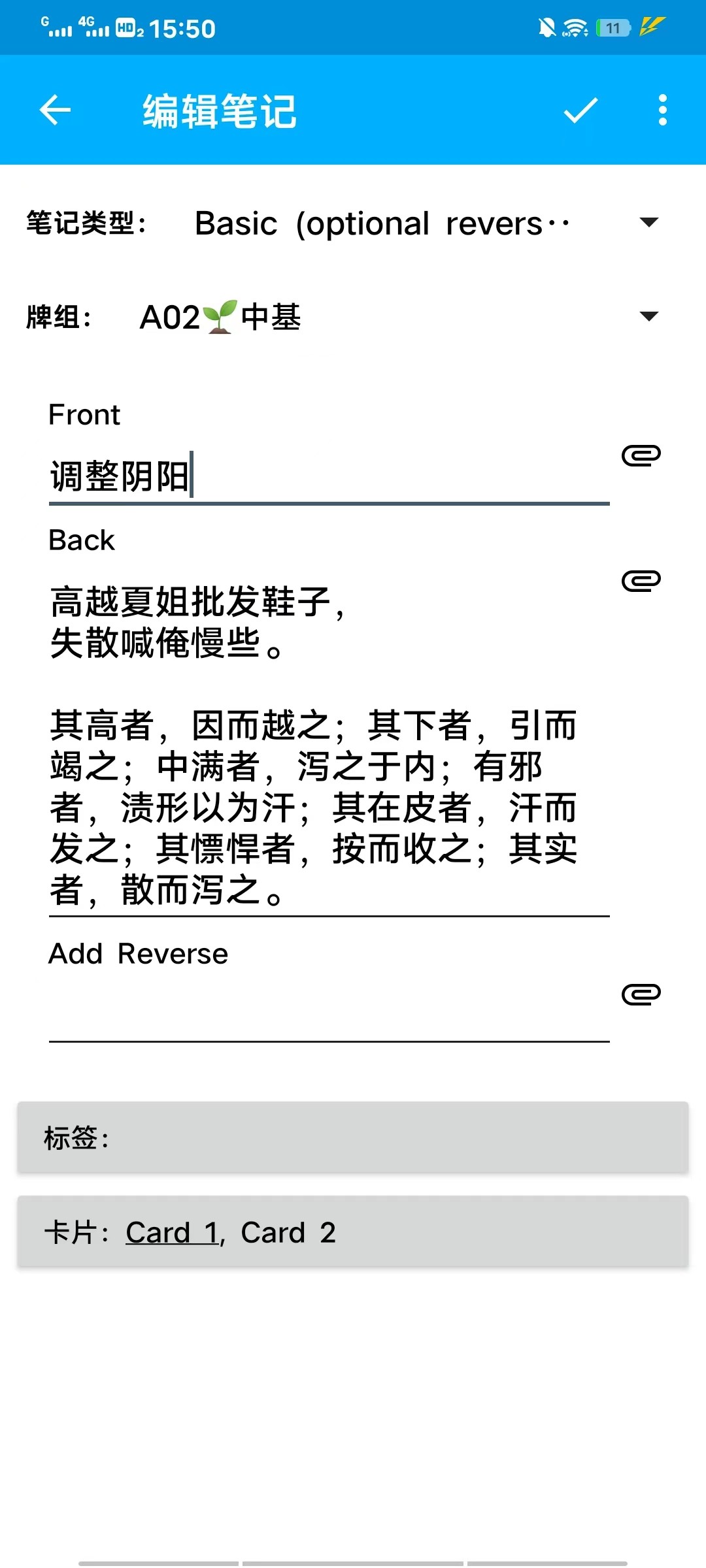Open the overflow menu
The height and width of the screenshot is (1568, 706).
click(663, 110)
